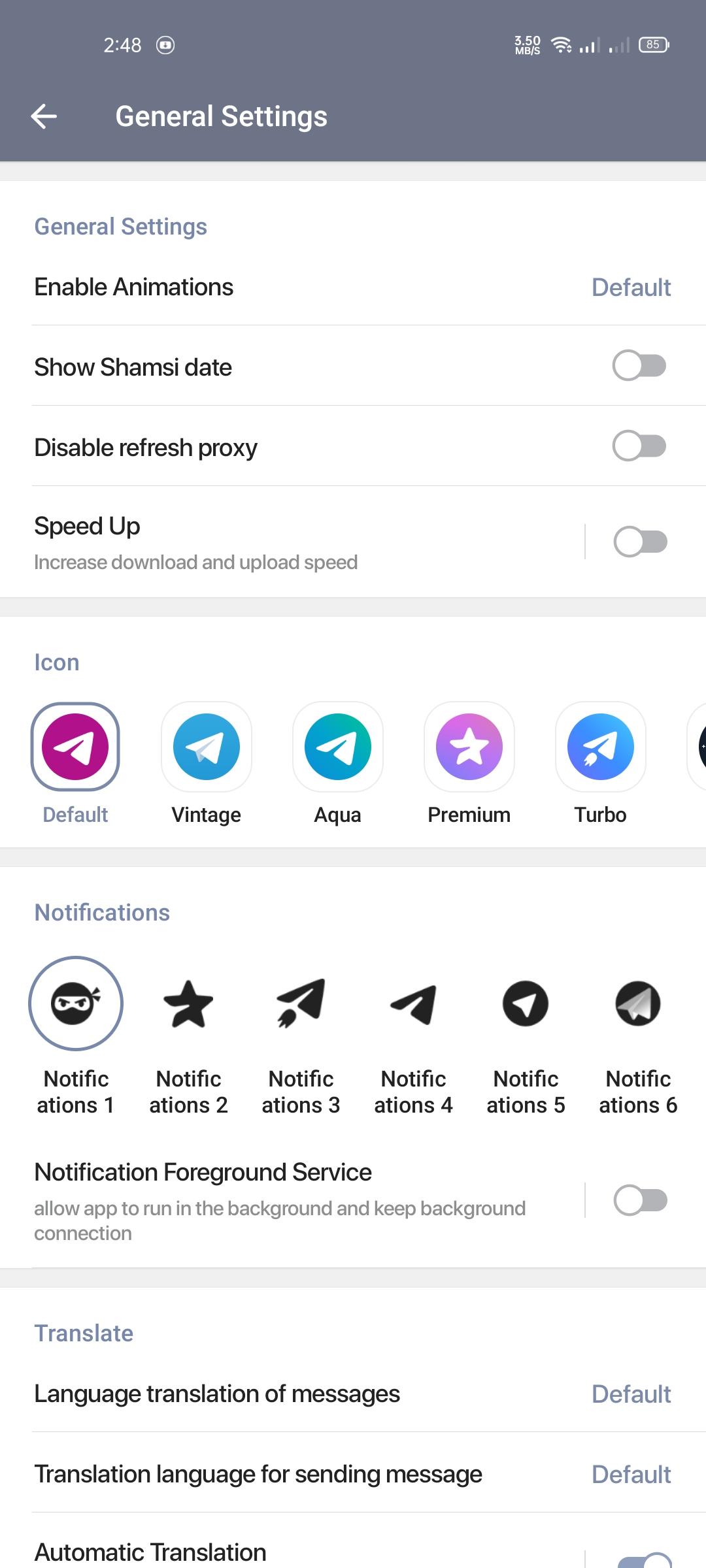
Task: Choose Notifications 2 star icon
Action: [188, 1004]
